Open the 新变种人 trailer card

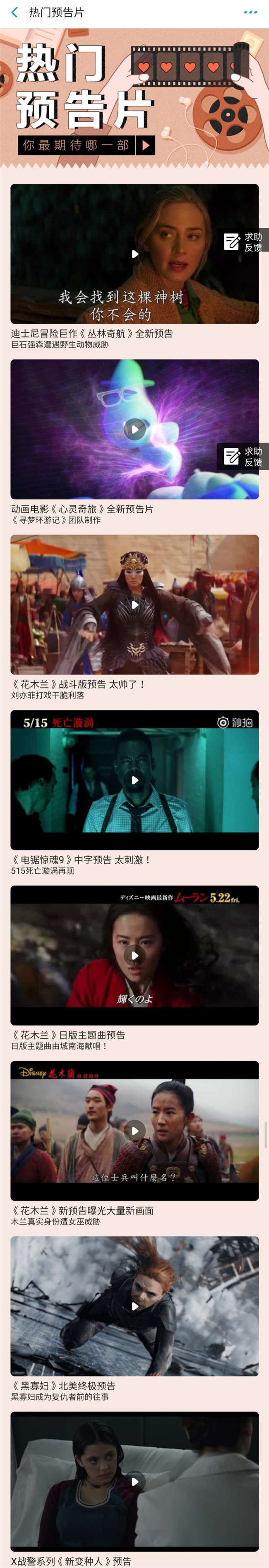[x=134, y=1481]
